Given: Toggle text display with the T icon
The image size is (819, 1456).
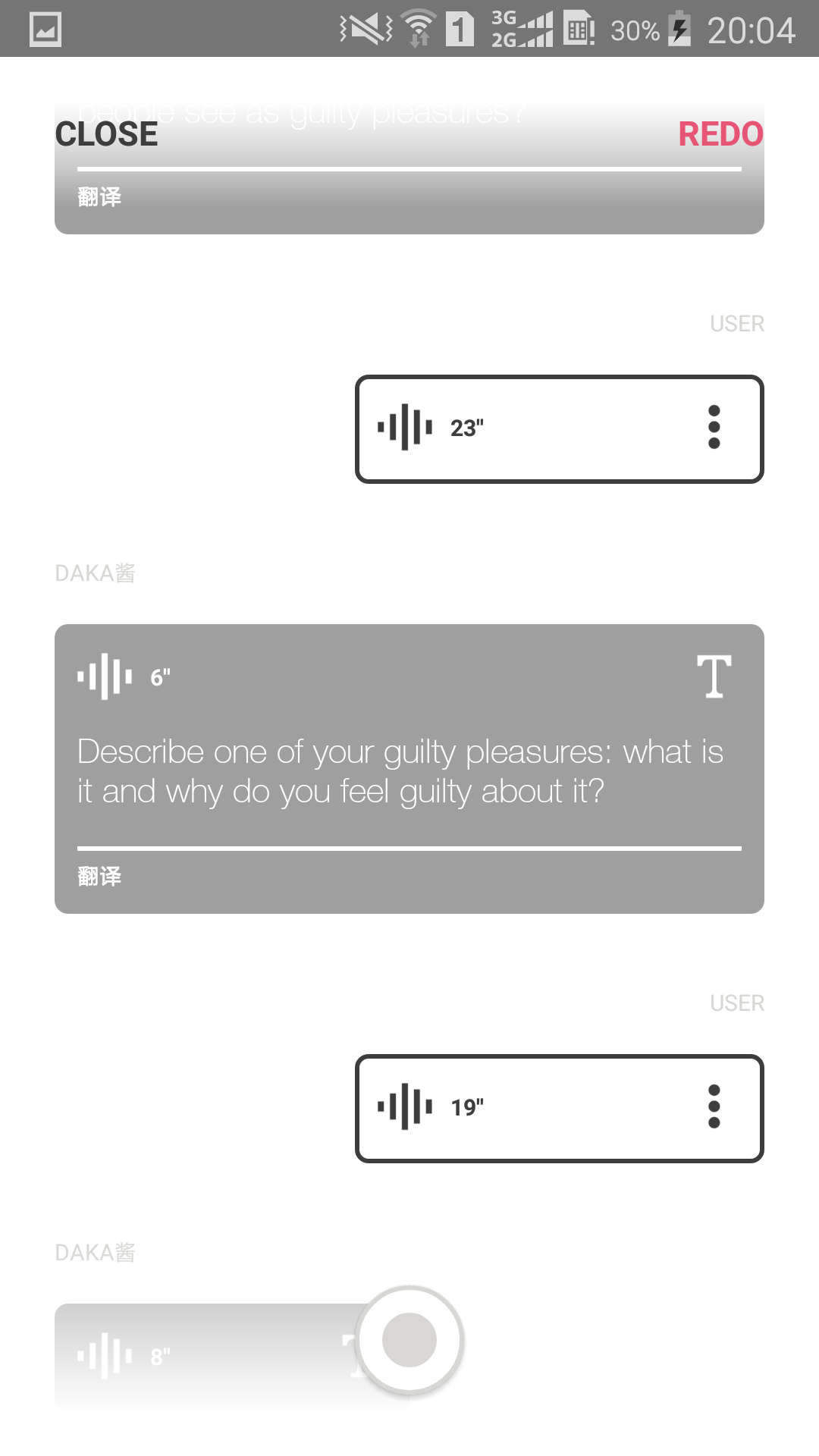Looking at the screenshot, I should point(714,676).
